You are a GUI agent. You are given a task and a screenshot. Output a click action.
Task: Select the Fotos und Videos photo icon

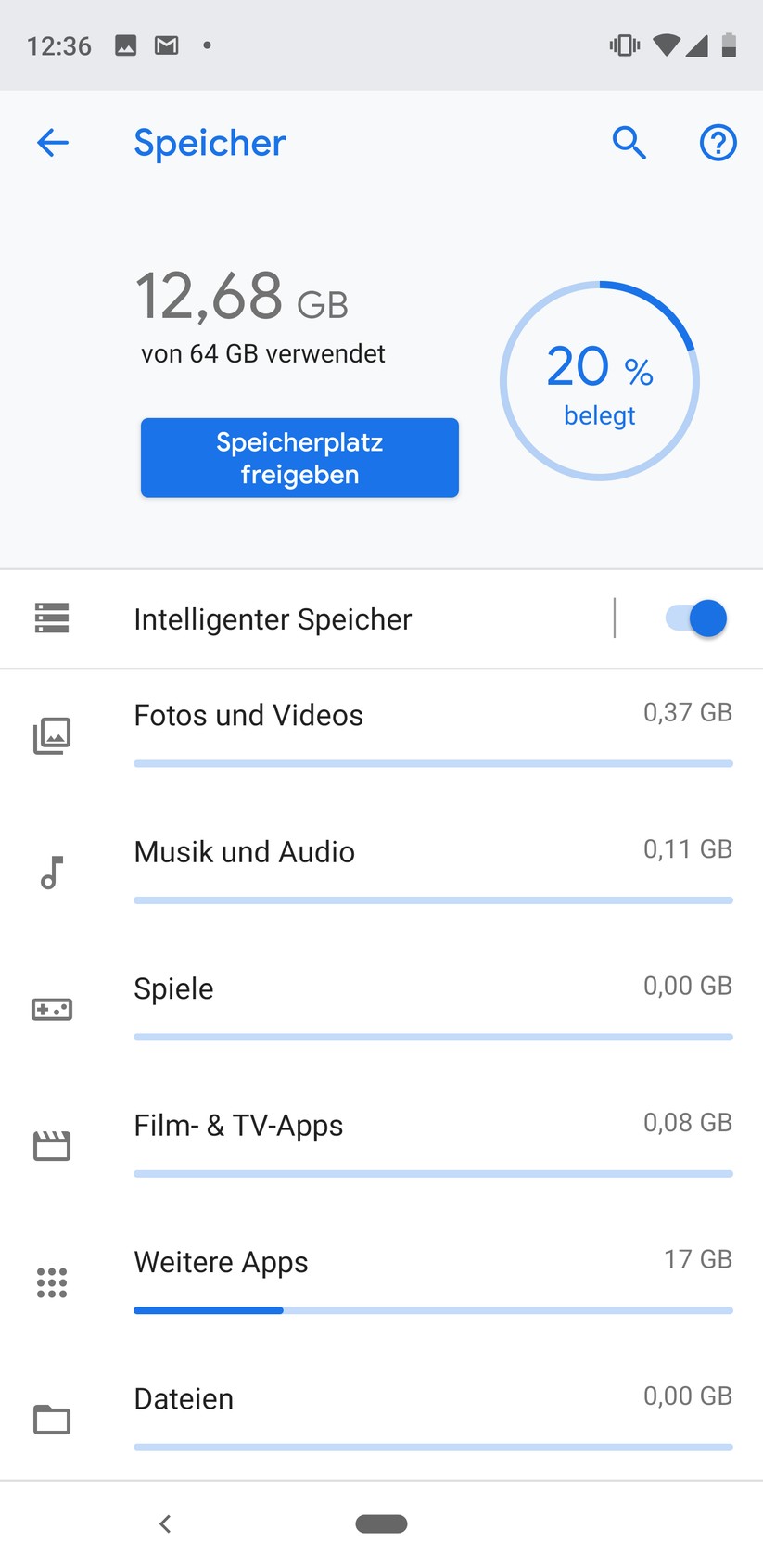tap(52, 735)
